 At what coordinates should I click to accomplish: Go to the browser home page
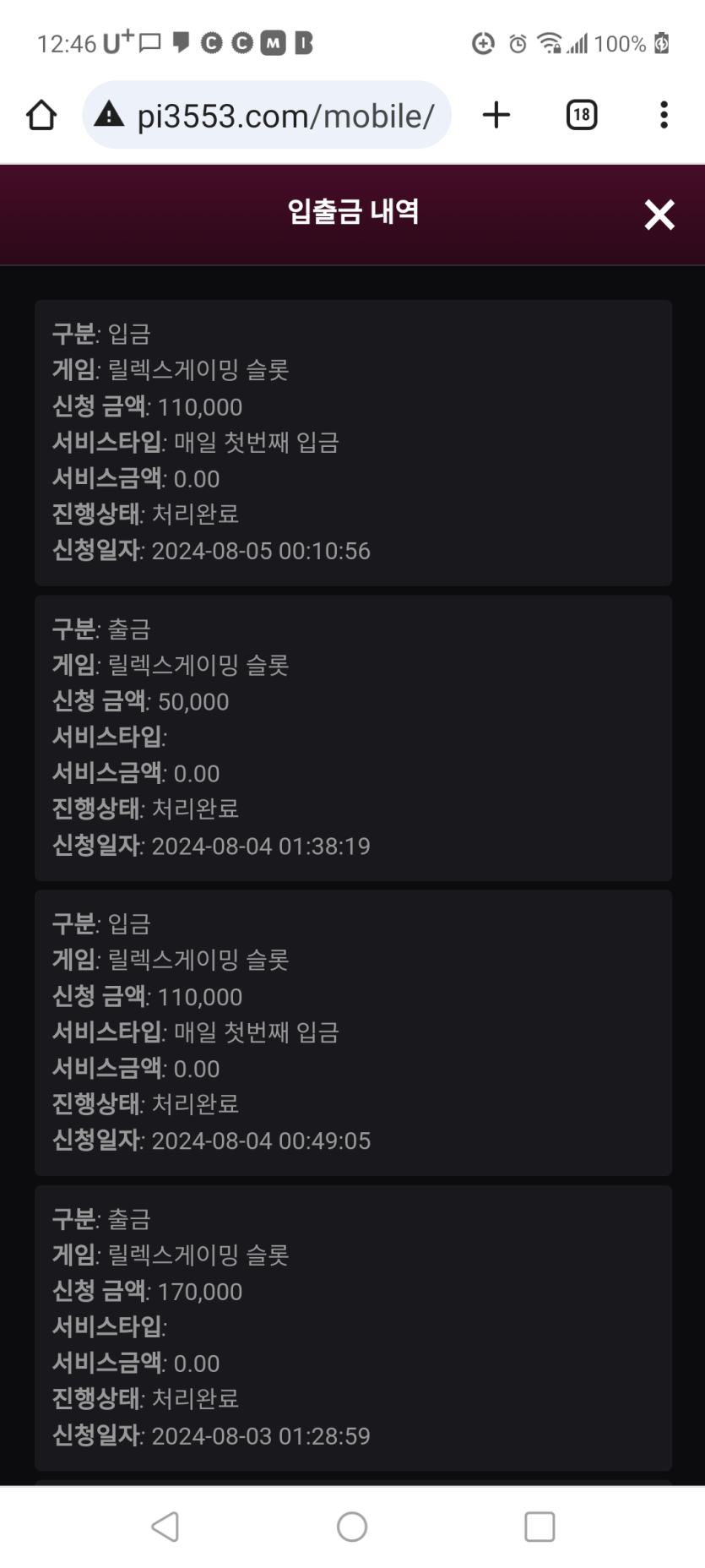point(41,115)
